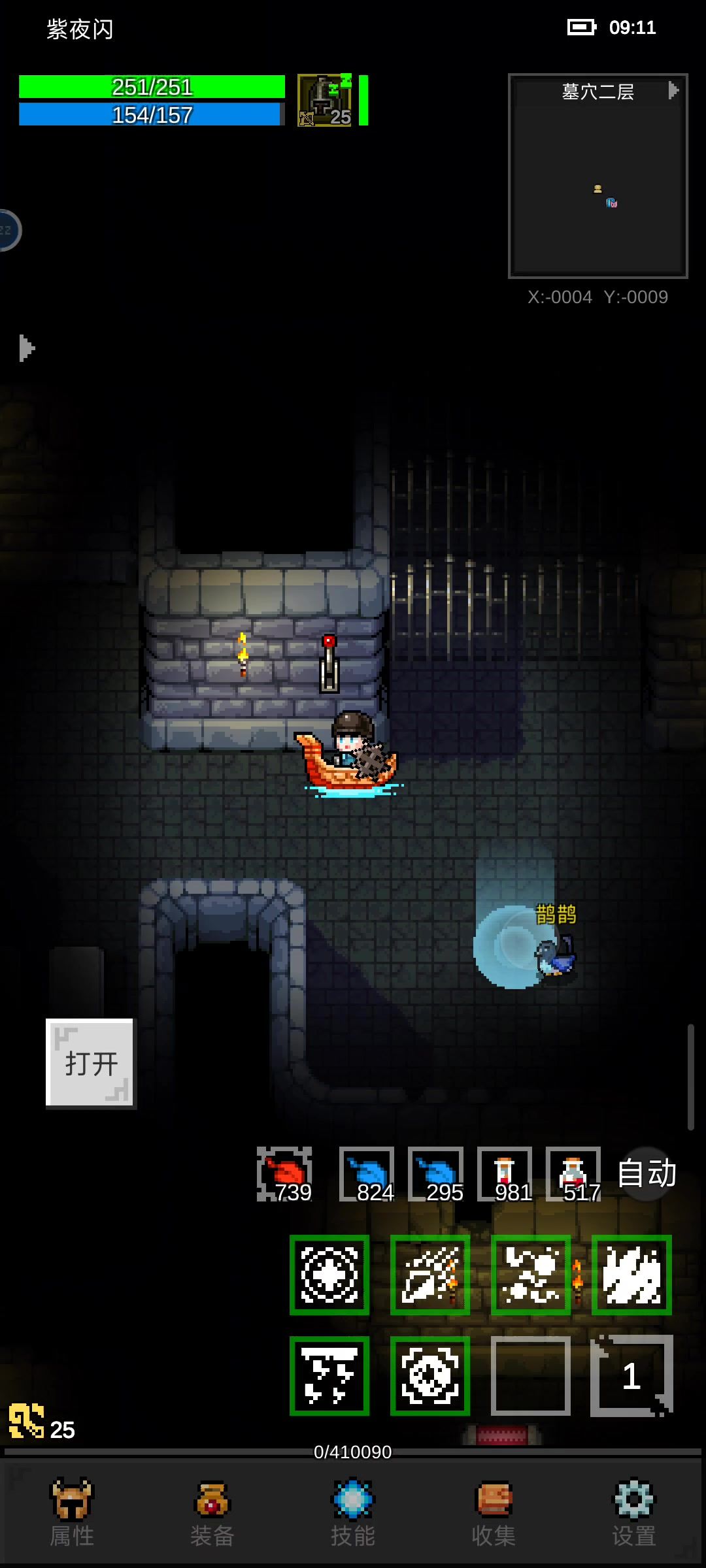The width and height of the screenshot is (706, 1568).
Task: Open the character helmet portrait level 25
Action: point(325,100)
